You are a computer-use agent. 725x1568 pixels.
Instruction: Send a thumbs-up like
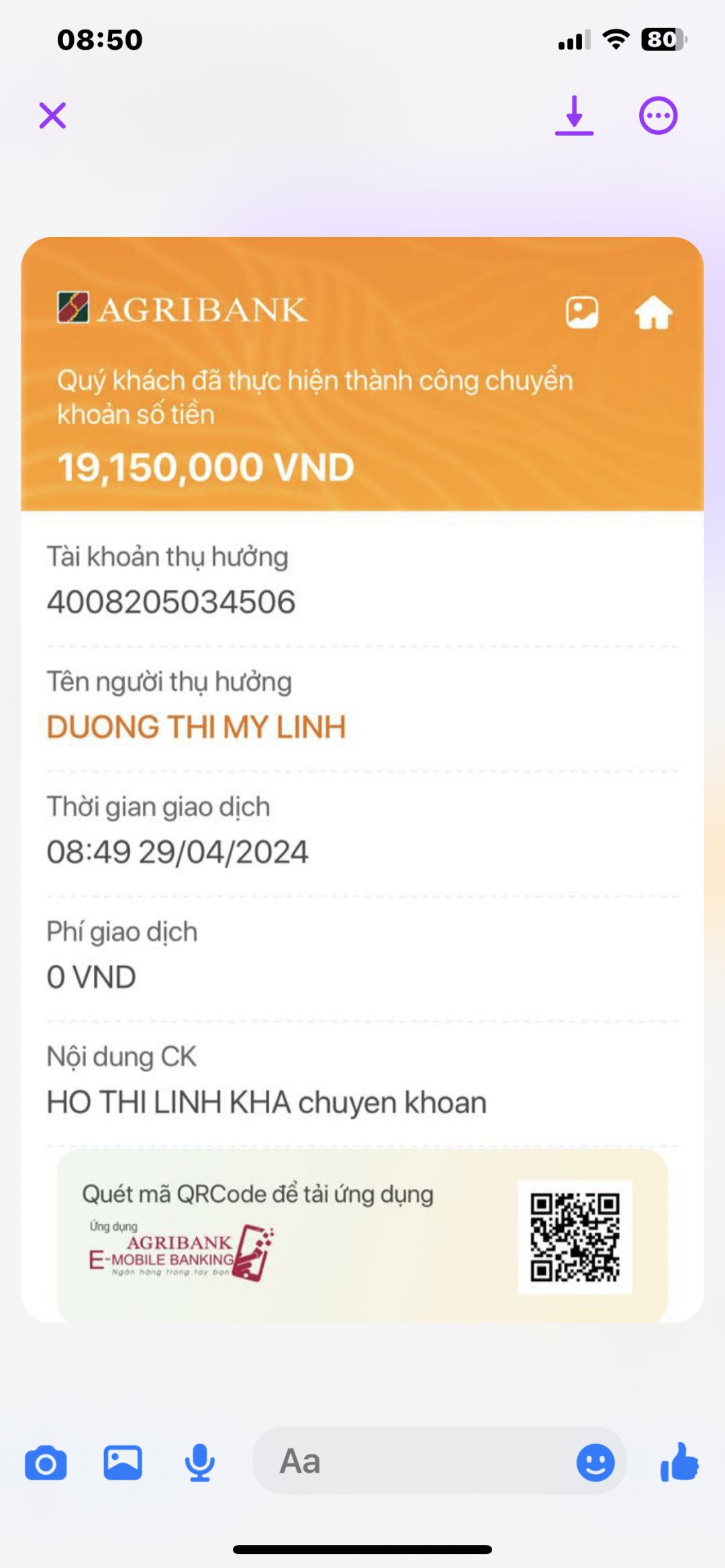679,1461
